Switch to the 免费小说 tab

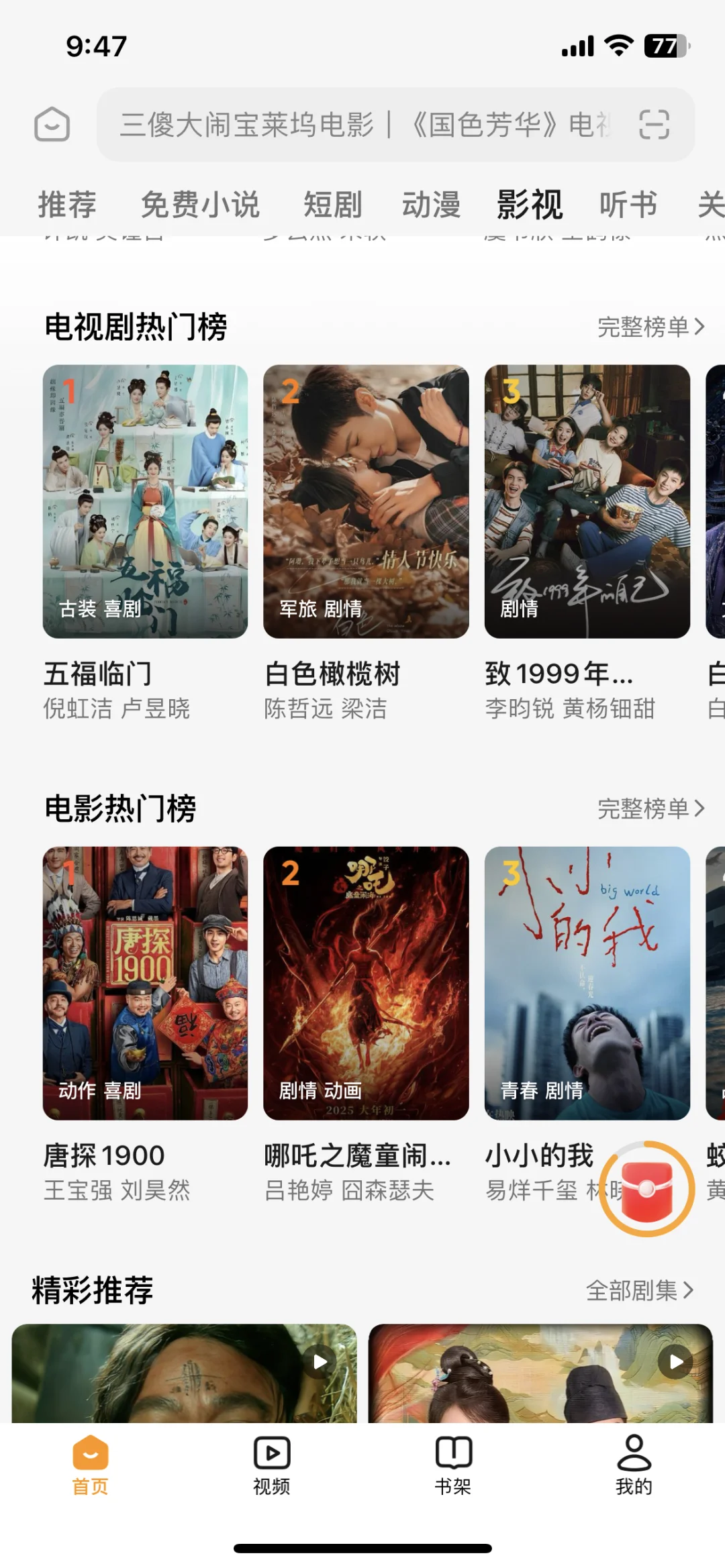200,205
